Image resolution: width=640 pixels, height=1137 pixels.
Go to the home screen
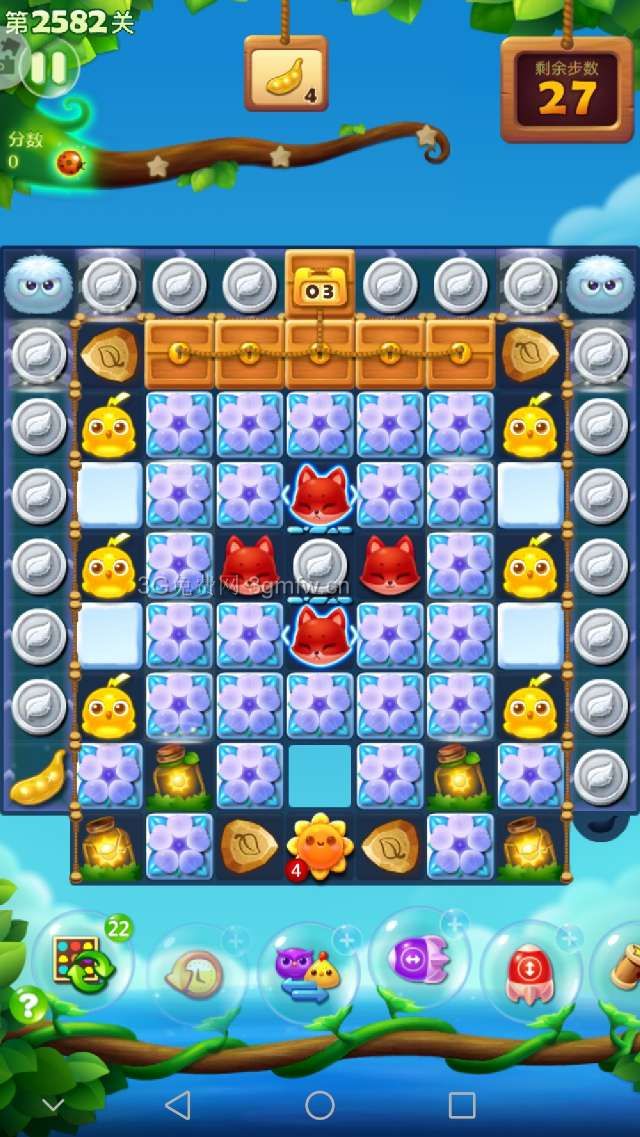click(x=320, y=1104)
